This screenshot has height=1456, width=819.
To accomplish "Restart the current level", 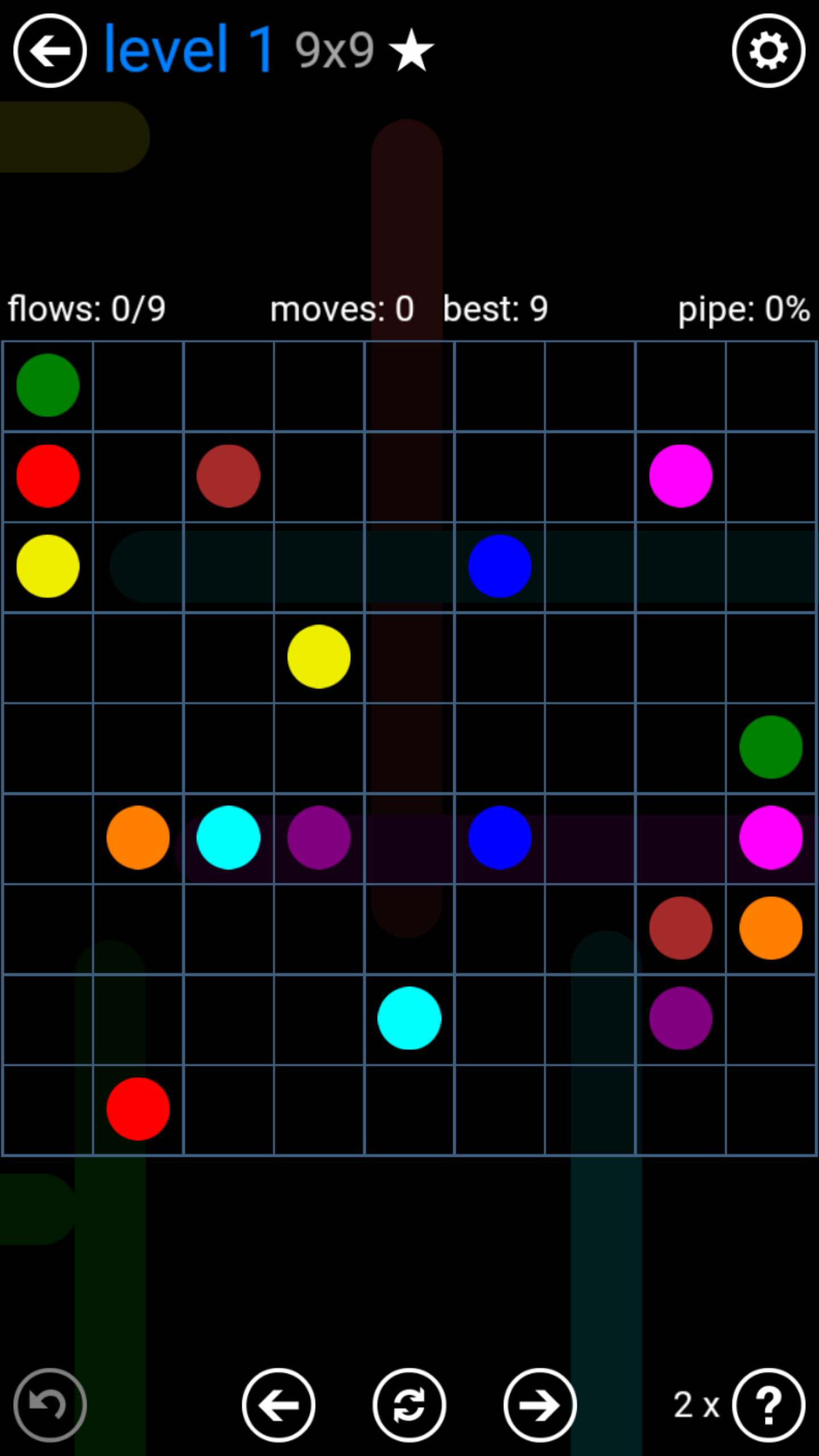I will click(x=409, y=1405).
